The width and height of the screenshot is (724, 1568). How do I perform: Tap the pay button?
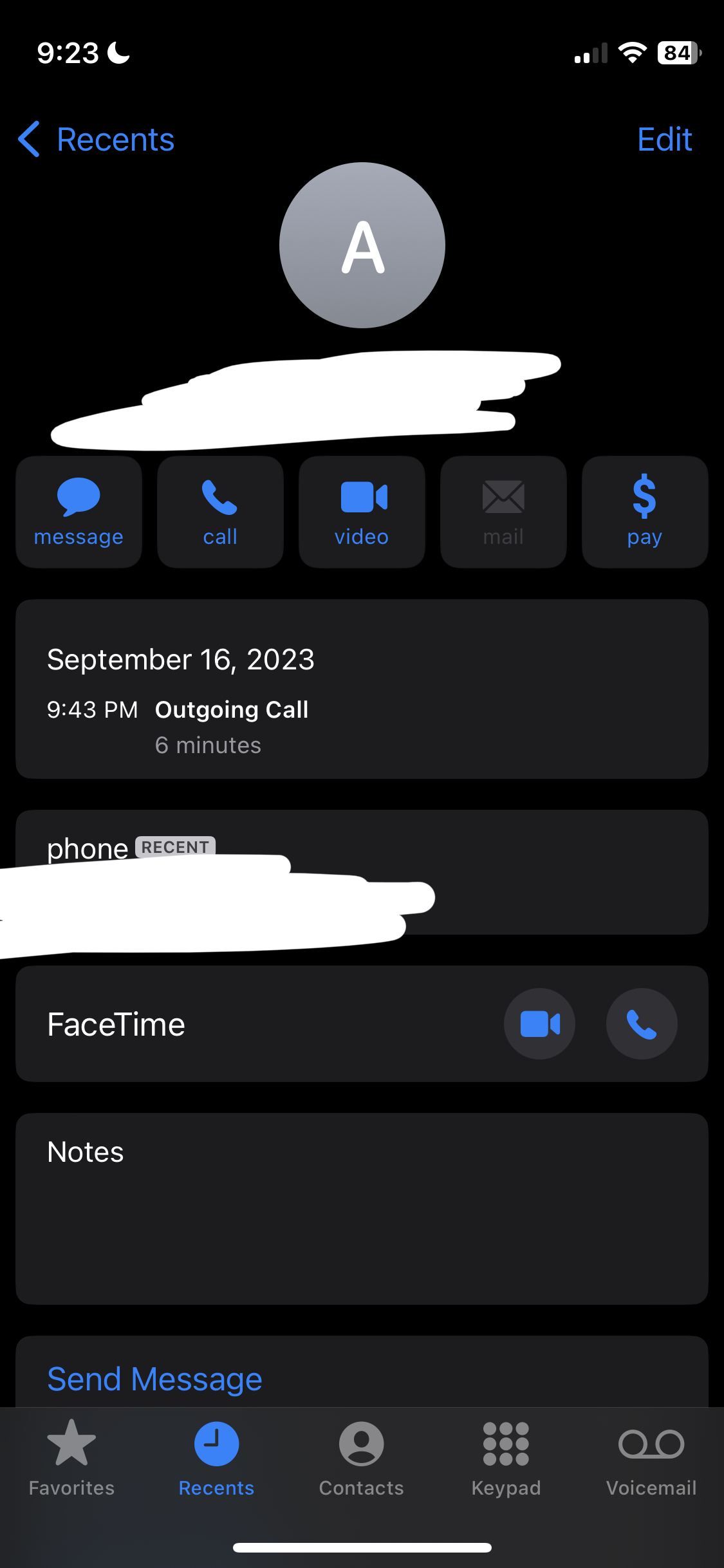pos(645,512)
